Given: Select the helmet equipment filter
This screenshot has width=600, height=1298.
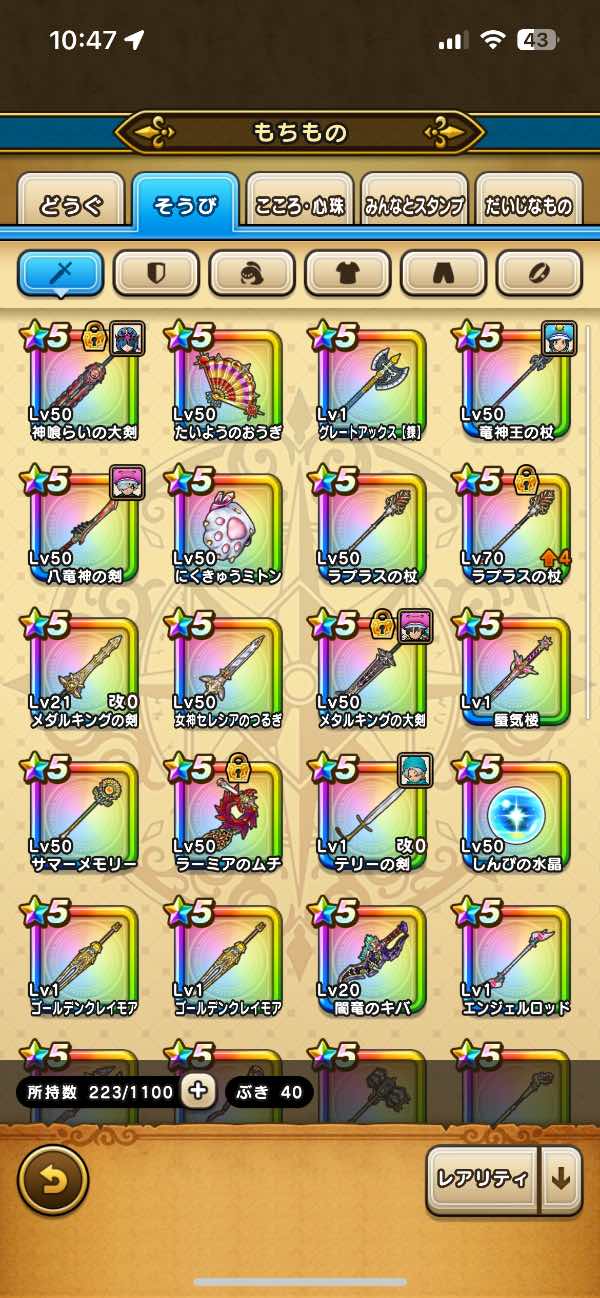Looking at the screenshot, I should pos(252,272).
